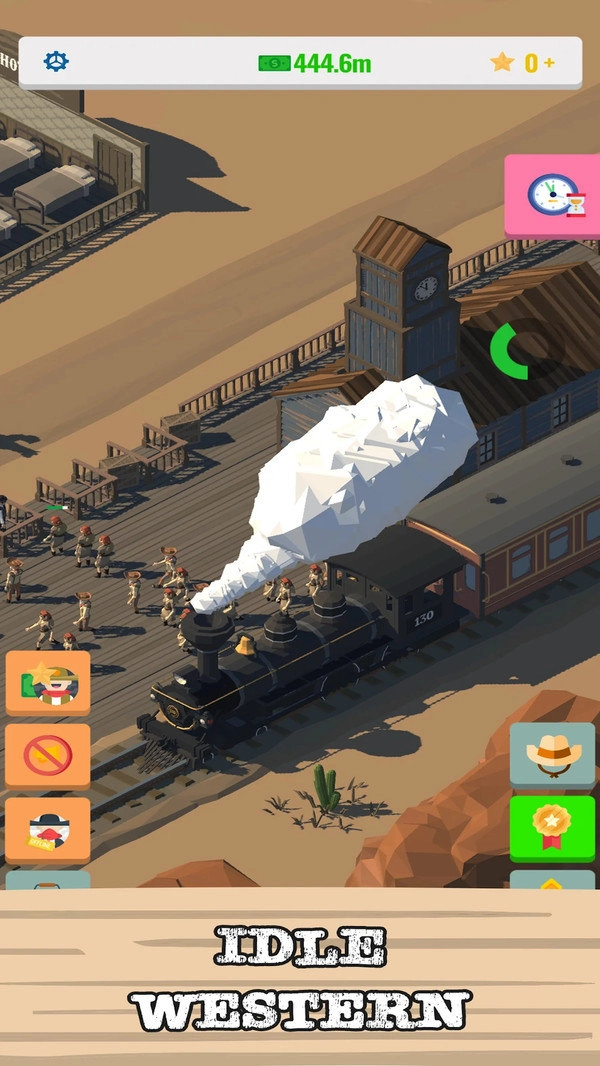Screen dimensions: 600x1066
Task: Open the cowboy with cash button
Action: click(x=48, y=683)
